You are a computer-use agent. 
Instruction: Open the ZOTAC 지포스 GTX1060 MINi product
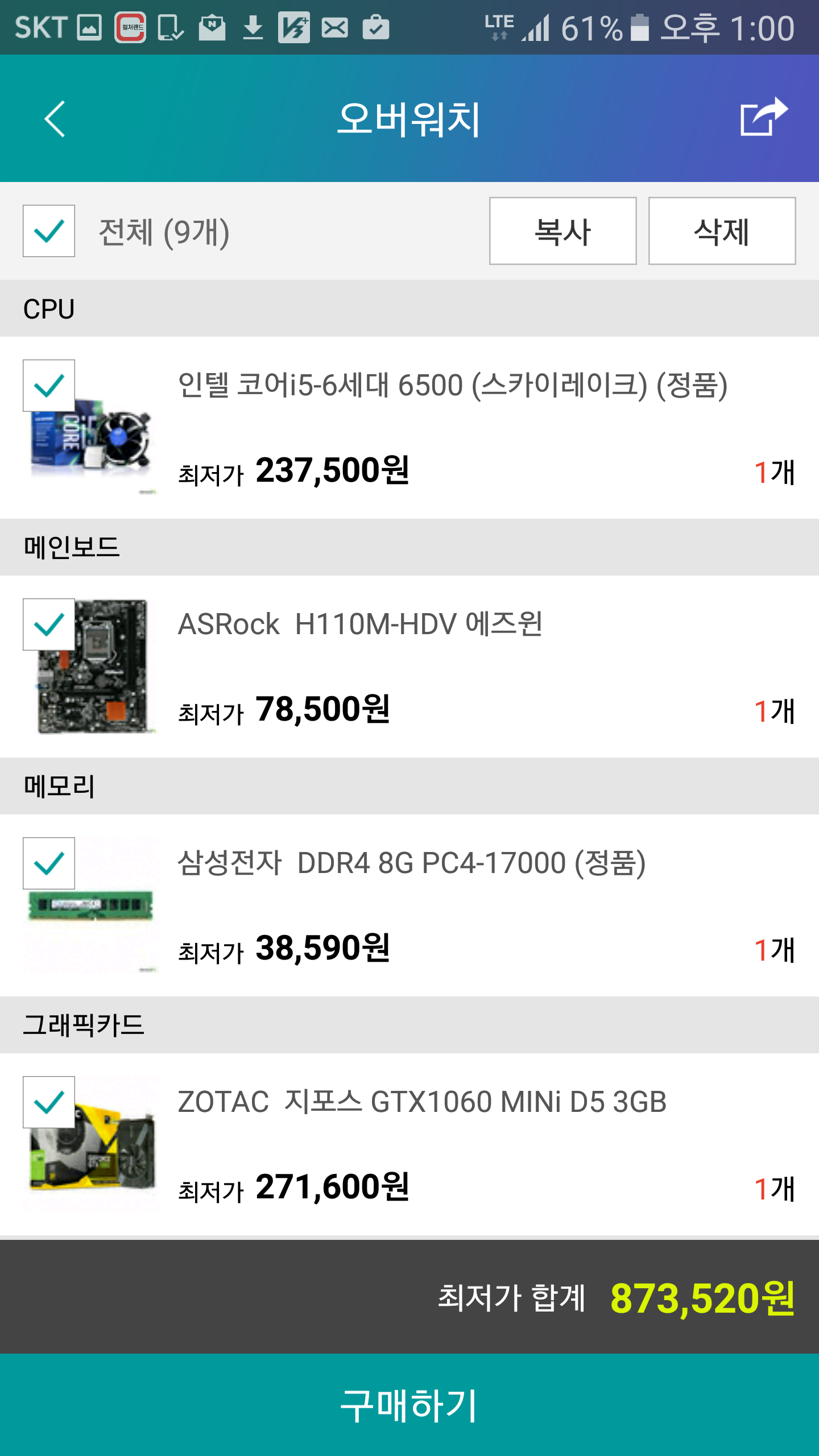[421, 1102]
